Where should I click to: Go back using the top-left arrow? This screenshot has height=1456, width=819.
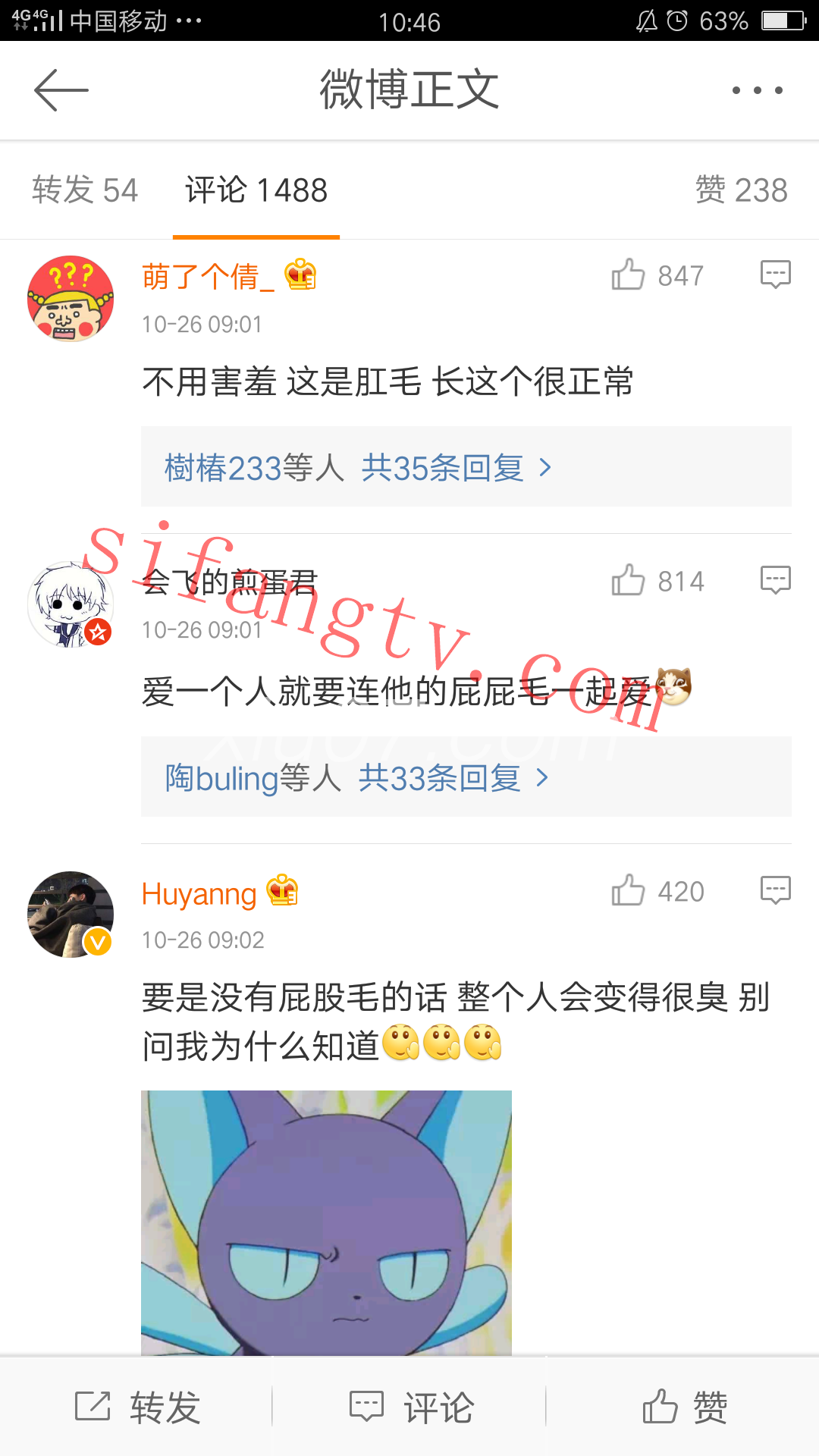coord(61,90)
